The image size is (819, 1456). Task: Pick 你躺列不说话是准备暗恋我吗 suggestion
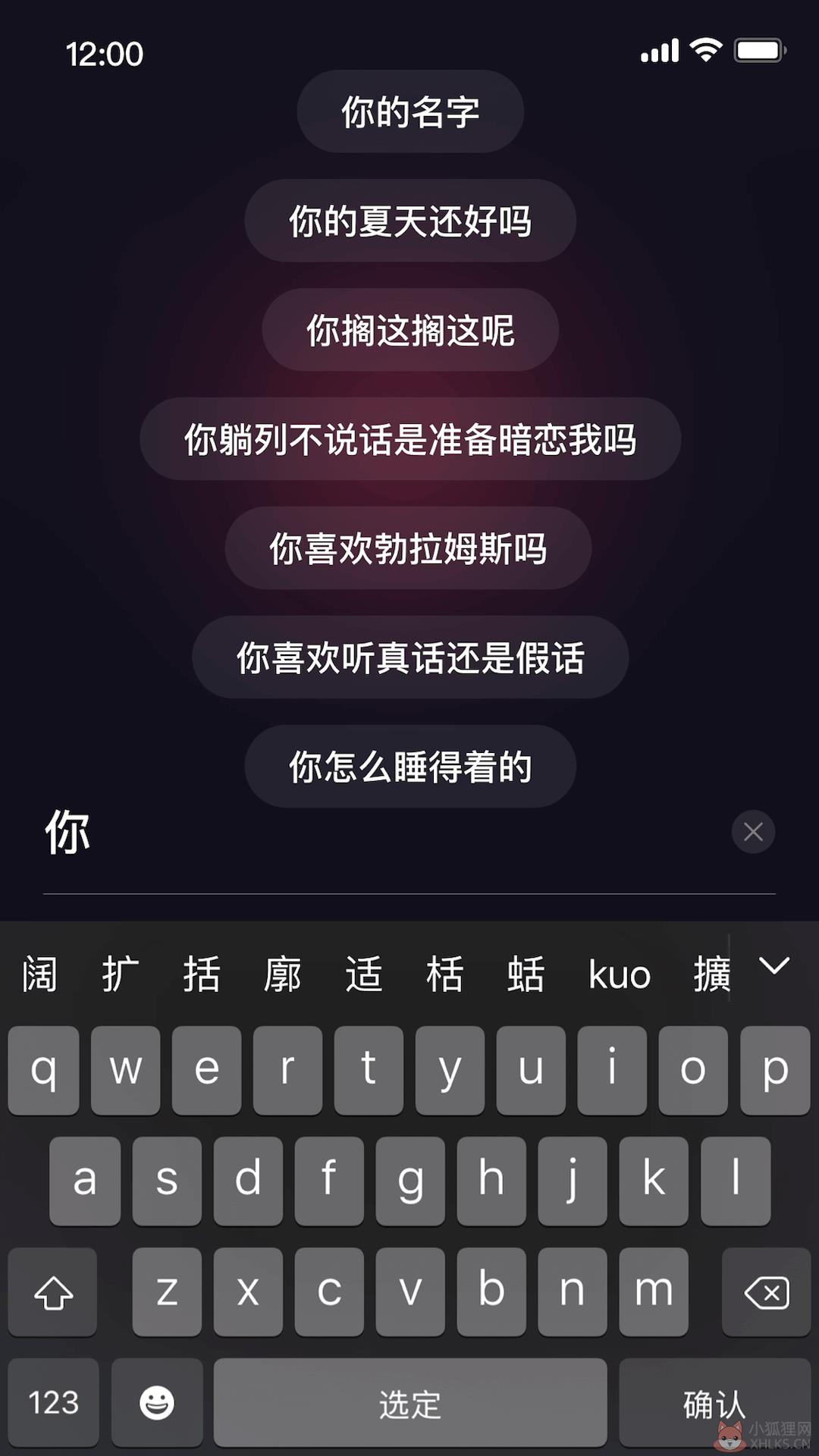410,439
